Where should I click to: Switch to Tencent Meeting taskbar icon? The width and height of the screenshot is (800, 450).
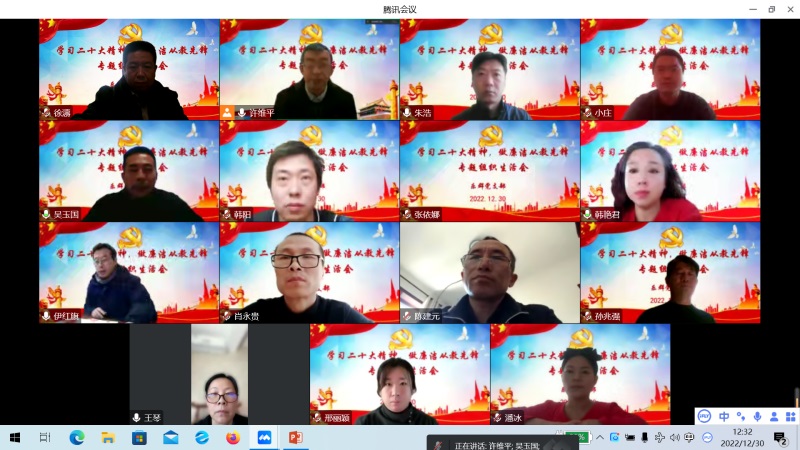tap(264, 438)
